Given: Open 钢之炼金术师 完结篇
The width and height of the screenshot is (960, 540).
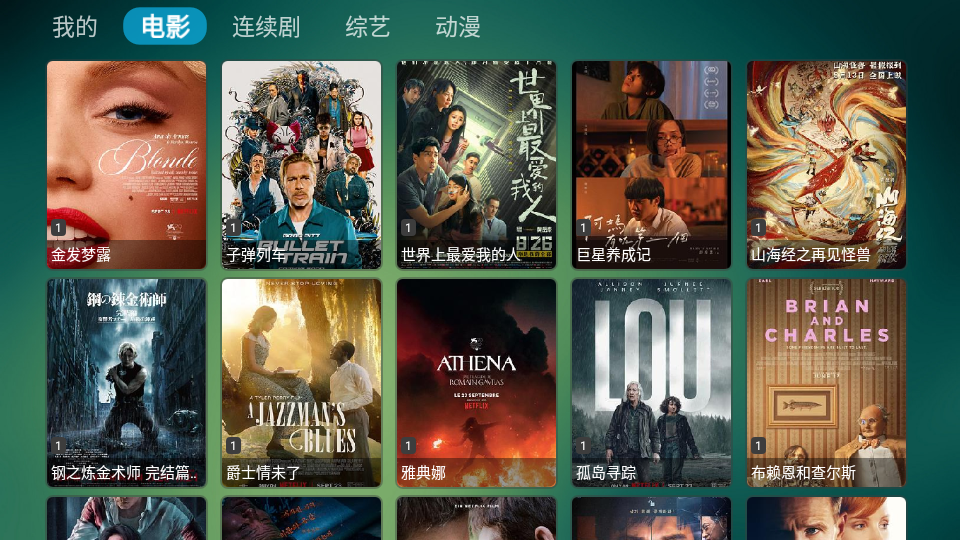Looking at the screenshot, I should pos(126,383).
